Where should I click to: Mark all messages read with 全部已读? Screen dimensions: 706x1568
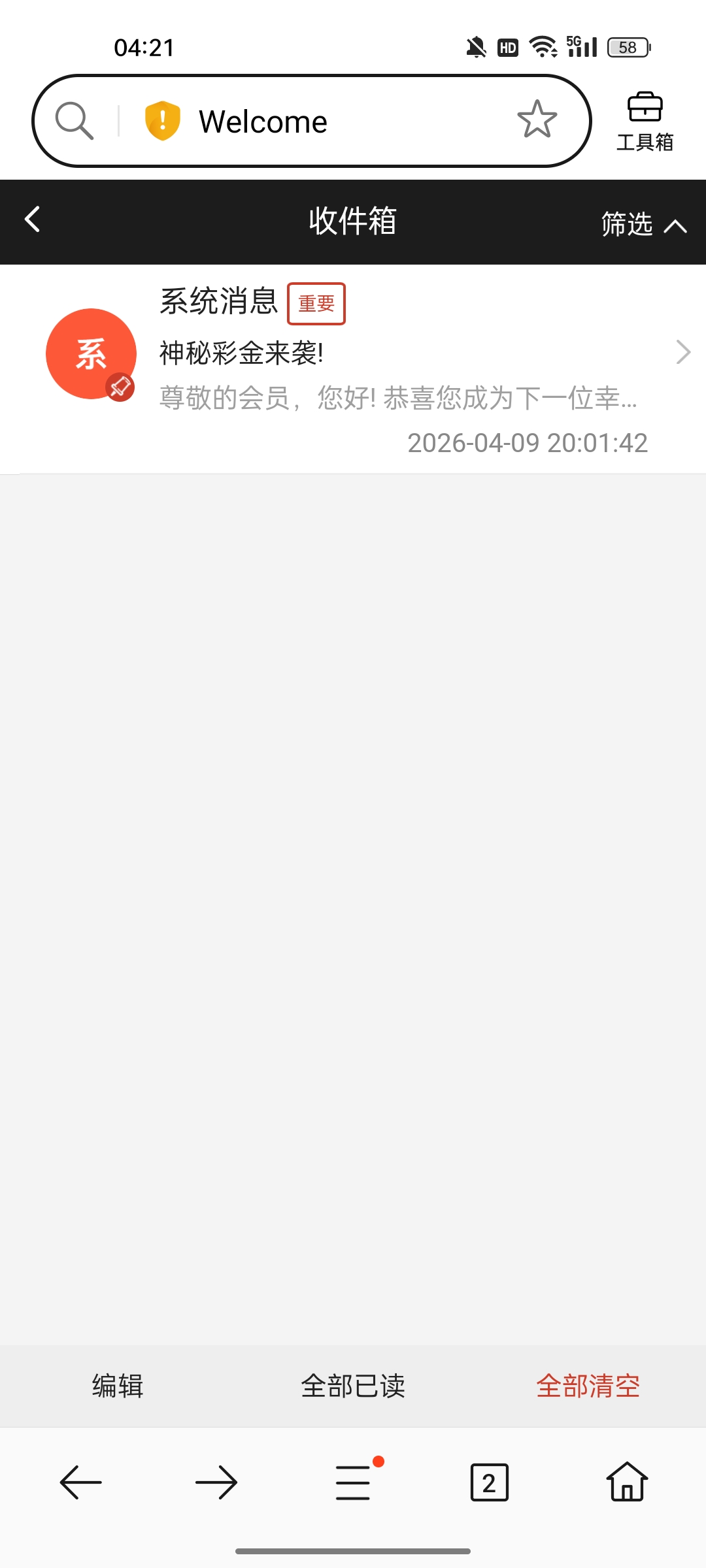pos(353,1386)
